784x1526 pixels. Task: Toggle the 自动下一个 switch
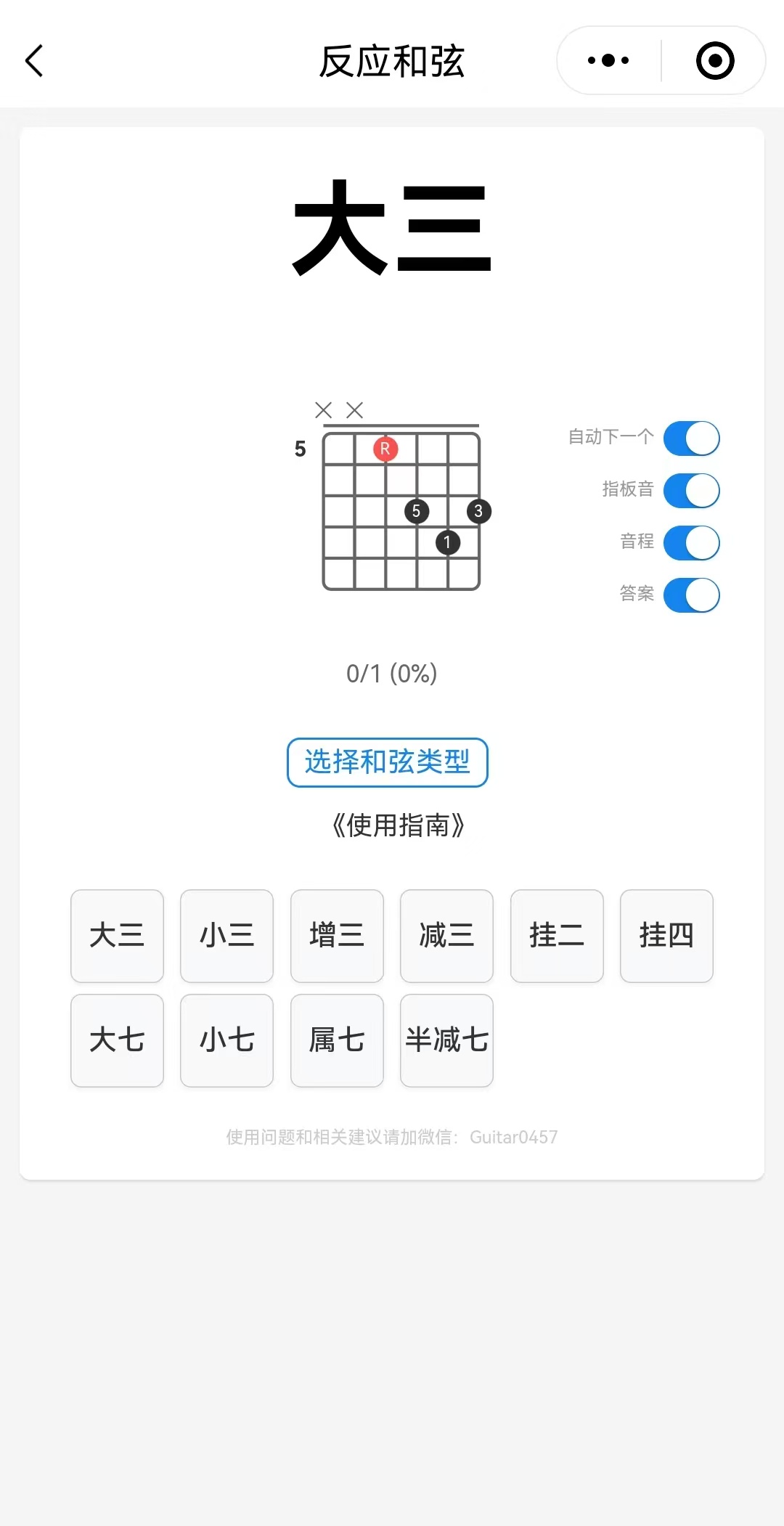691,438
